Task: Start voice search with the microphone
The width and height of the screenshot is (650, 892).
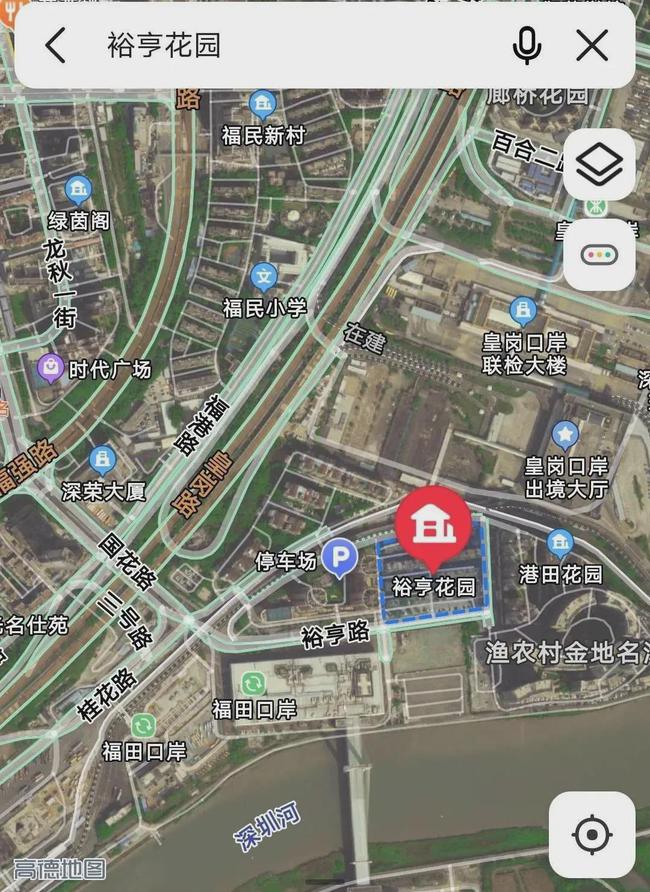Action: tap(527, 46)
